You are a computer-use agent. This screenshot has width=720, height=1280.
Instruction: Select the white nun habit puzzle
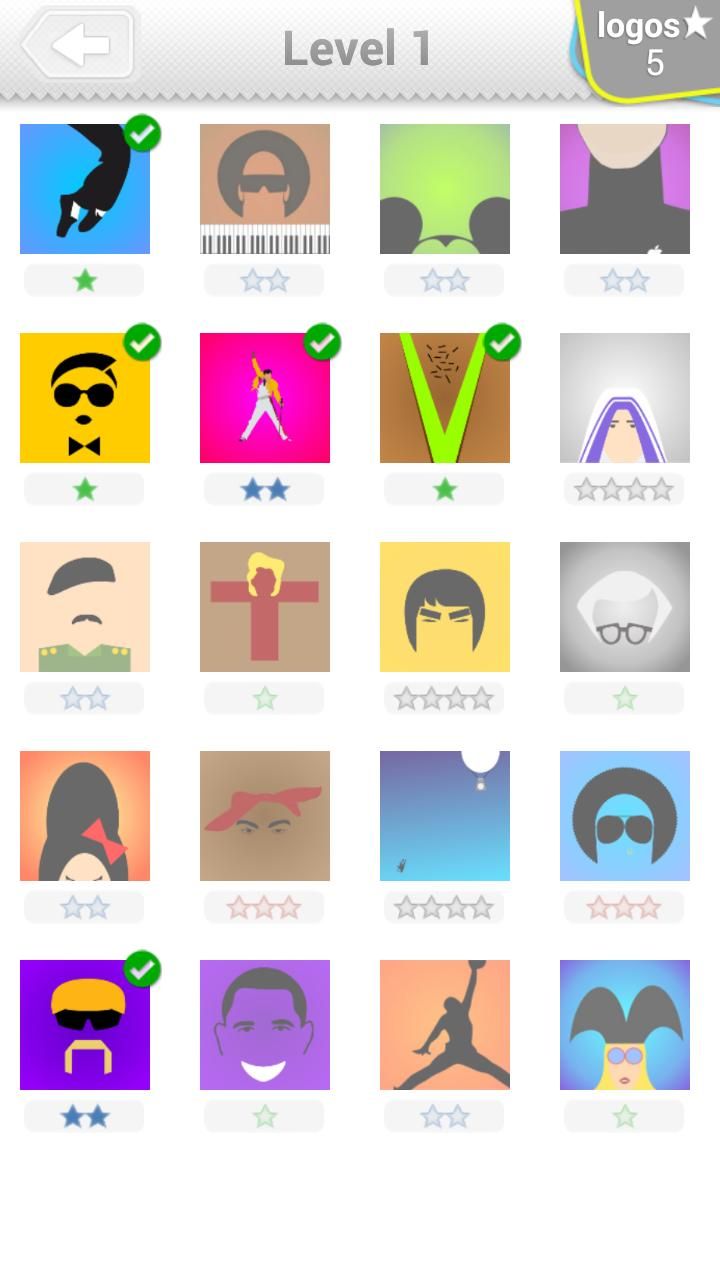pos(625,397)
